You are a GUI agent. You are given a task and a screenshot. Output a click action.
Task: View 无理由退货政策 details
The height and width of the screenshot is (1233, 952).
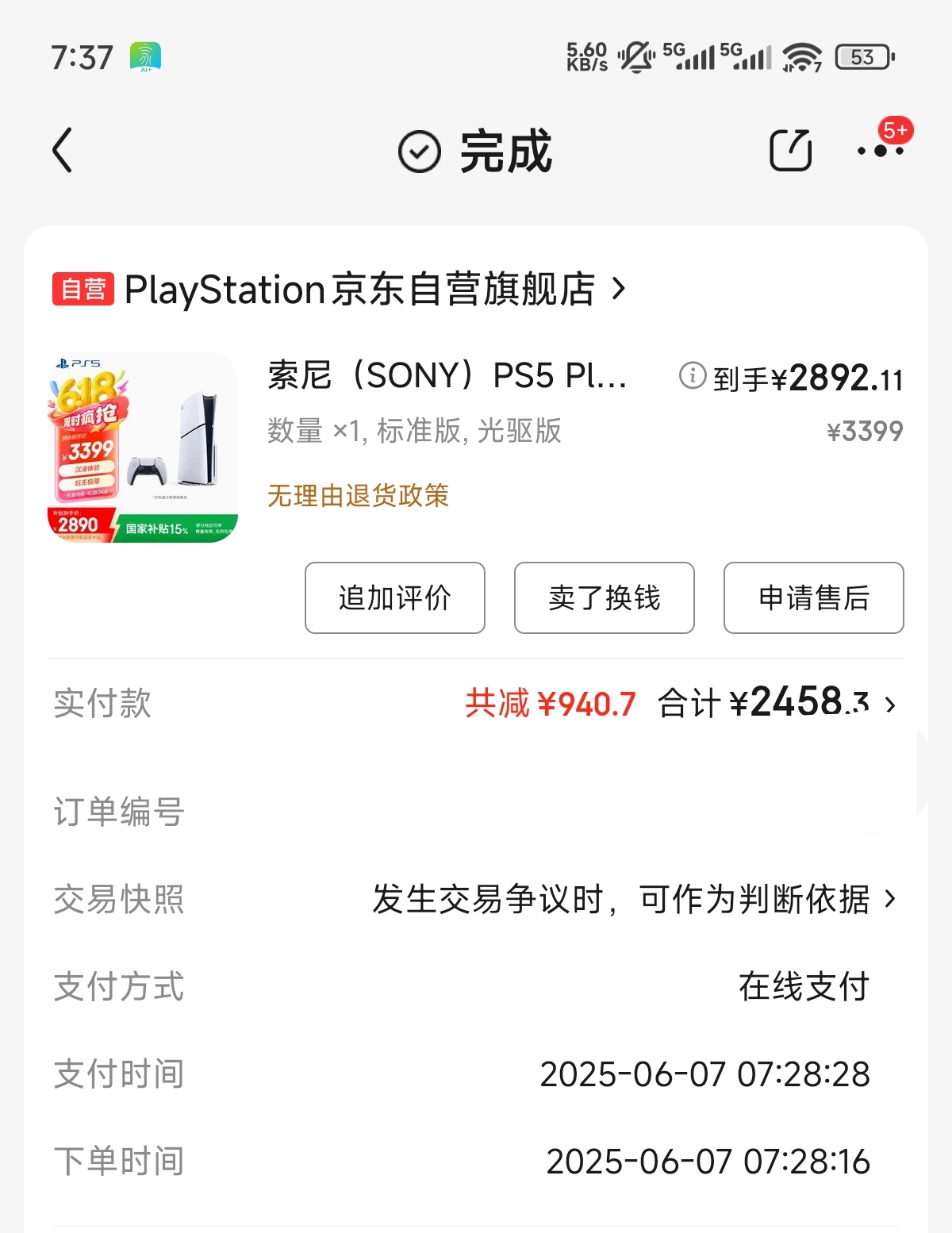click(x=358, y=496)
